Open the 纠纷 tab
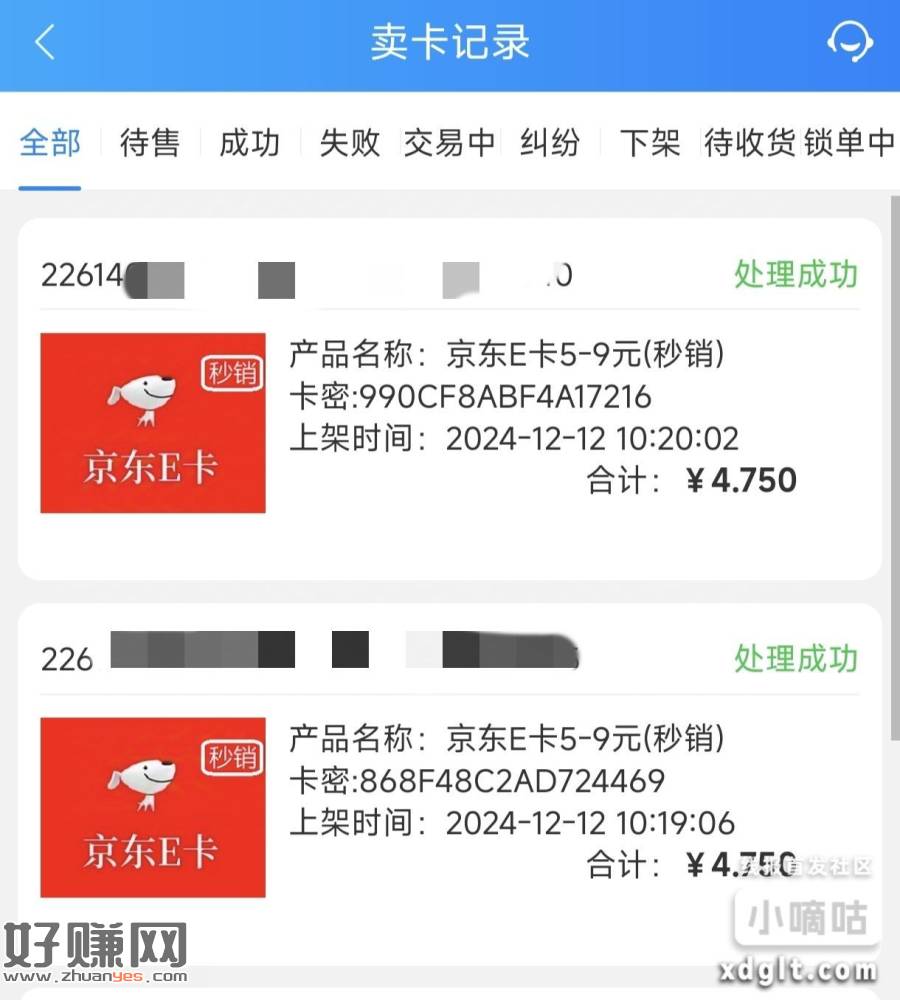The height and width of the screenshot is (1000, 900). (x=549, y=143)
